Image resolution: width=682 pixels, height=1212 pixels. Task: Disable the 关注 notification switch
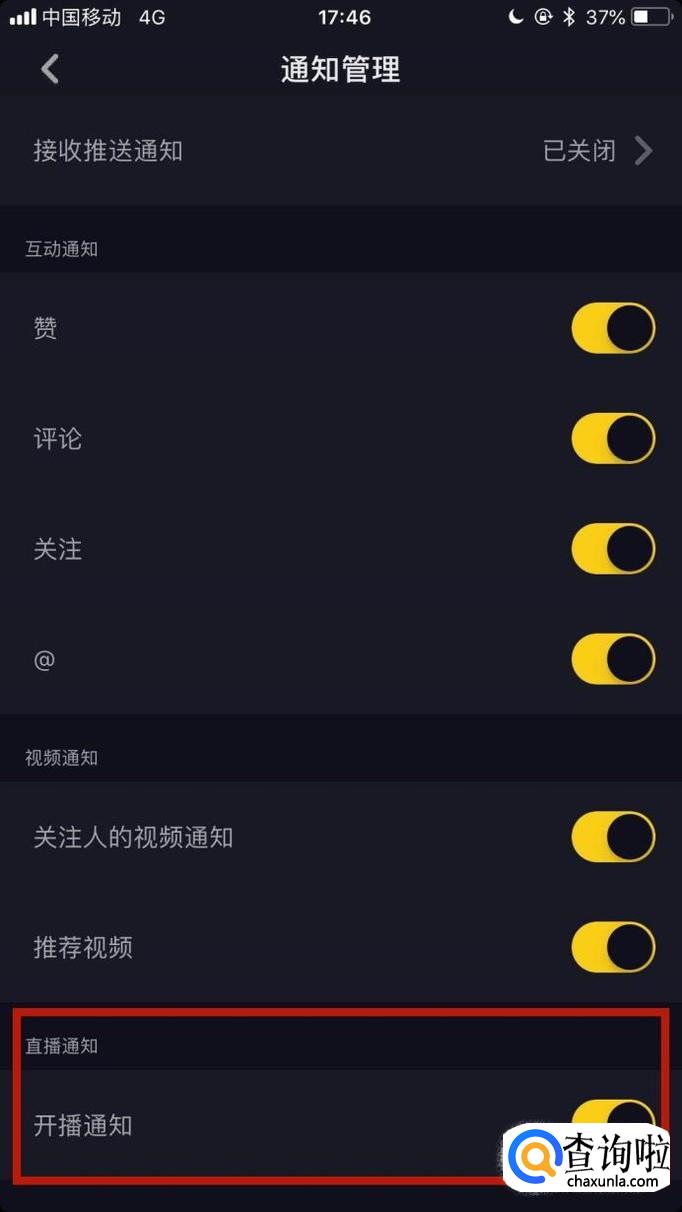click(x=612, y=549)
